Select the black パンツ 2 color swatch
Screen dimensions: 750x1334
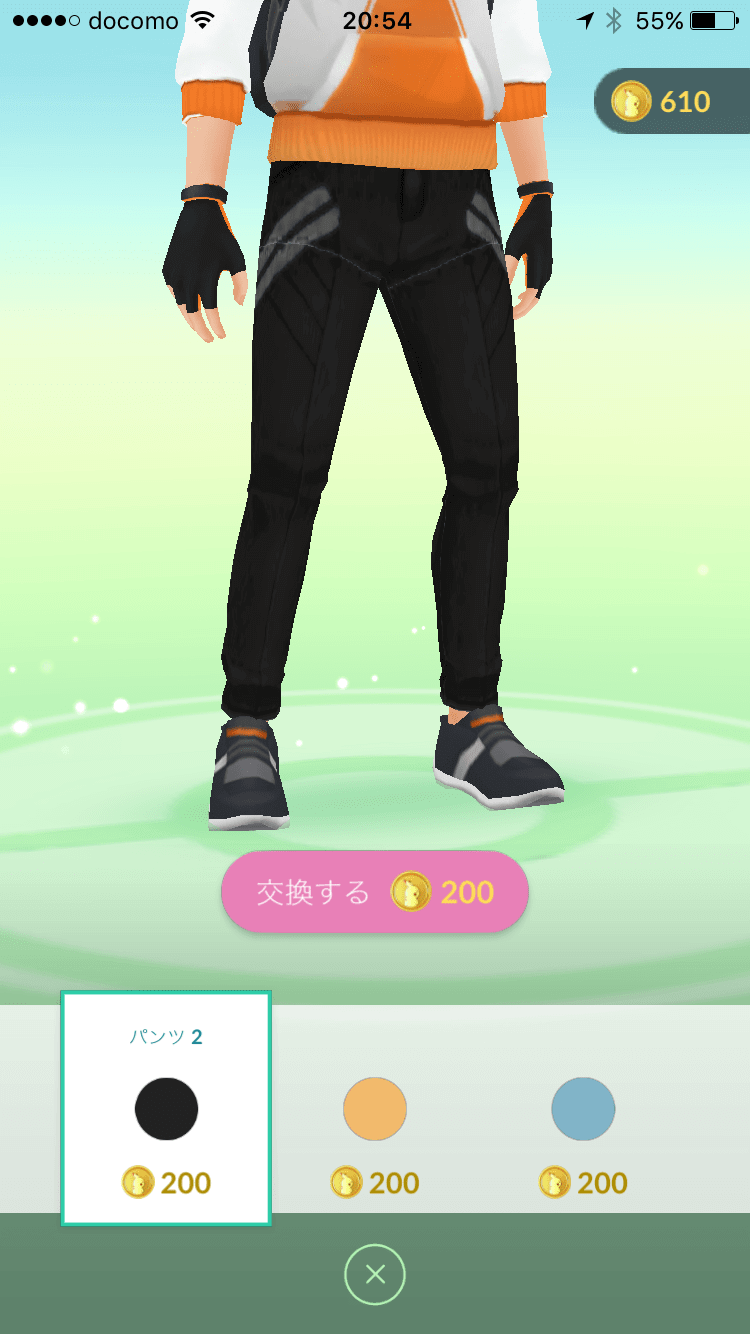[166, 1108]
